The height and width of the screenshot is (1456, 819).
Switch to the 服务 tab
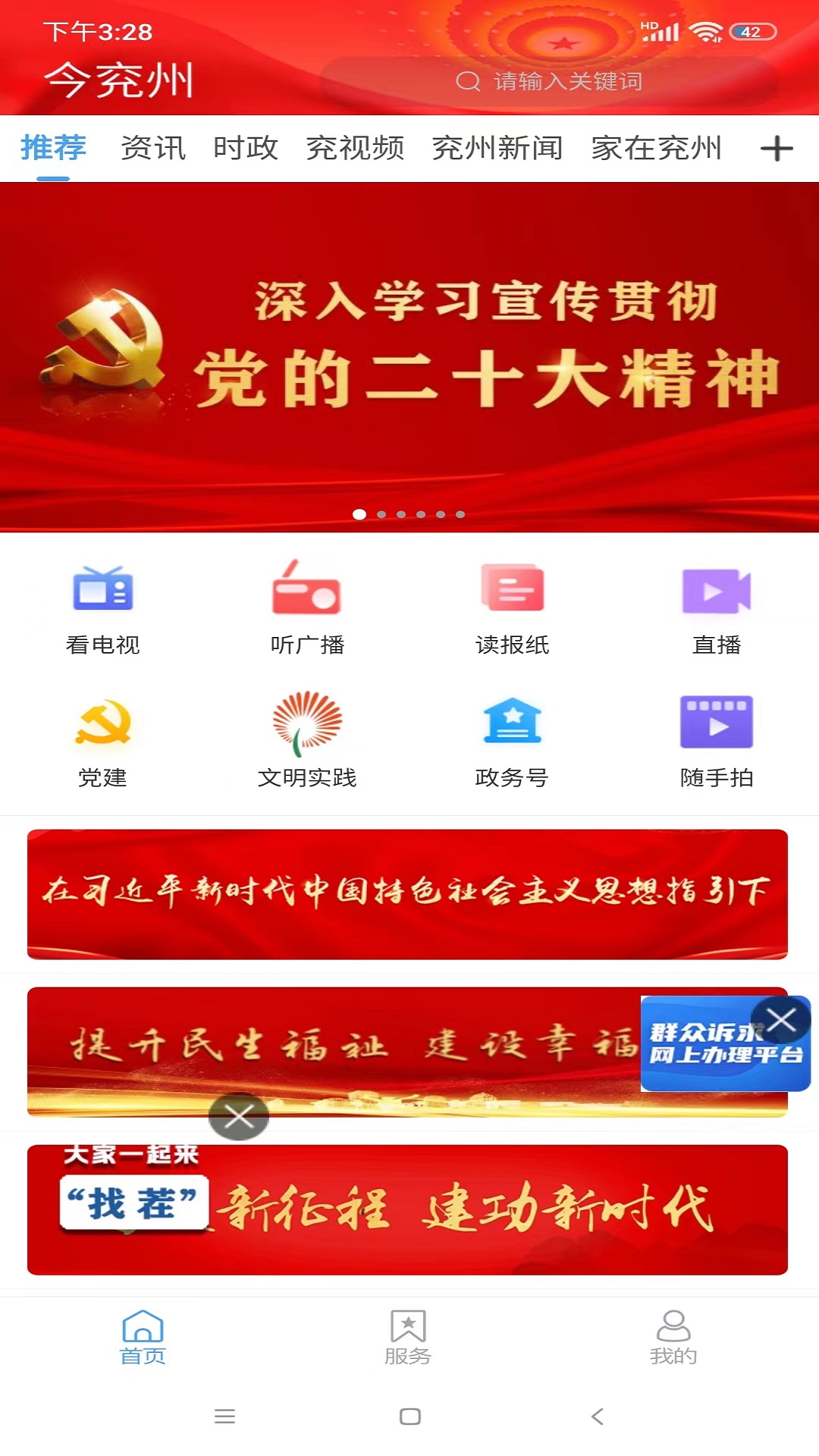pyautogui.click(x=408, y=1338)
